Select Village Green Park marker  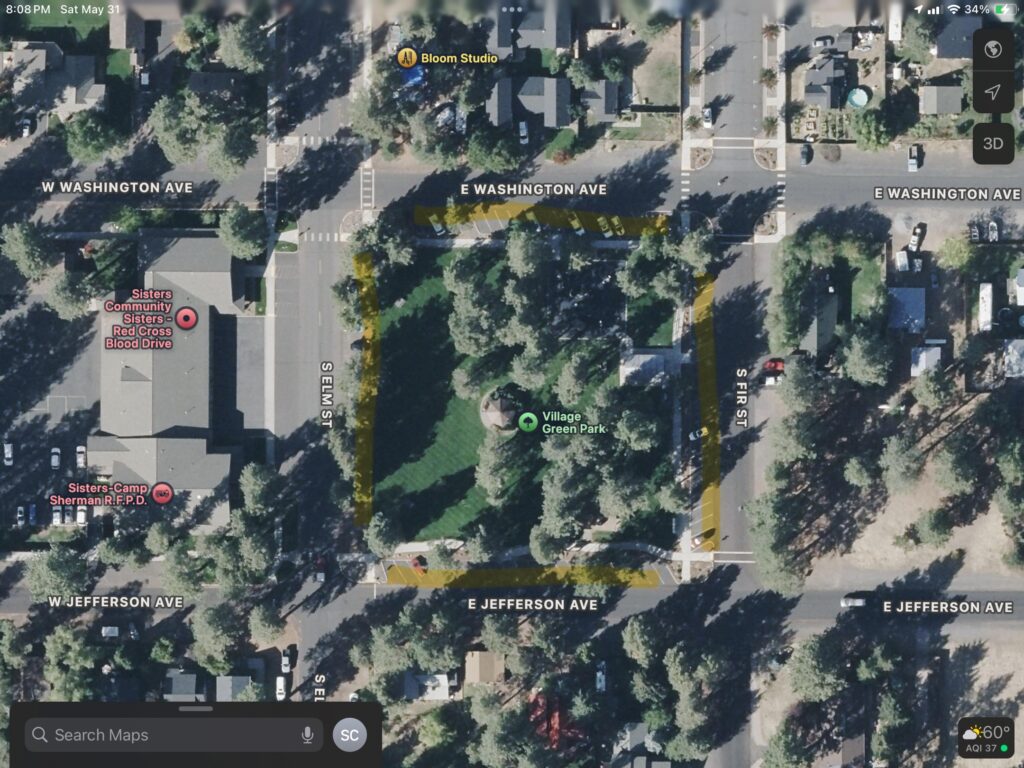point(527,422)
